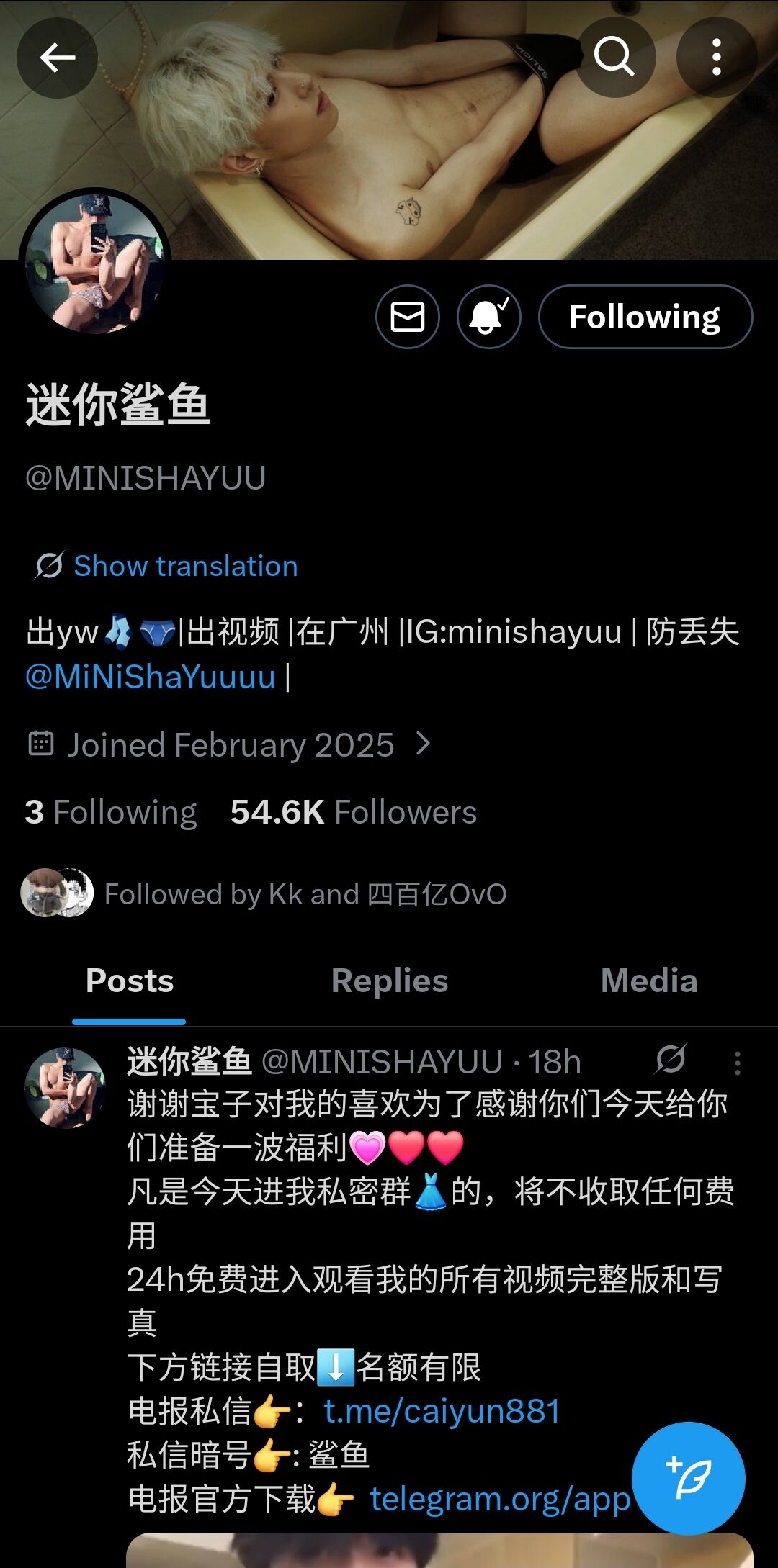Open search on this profile
Screen dimensions: 778x1568
614,58
